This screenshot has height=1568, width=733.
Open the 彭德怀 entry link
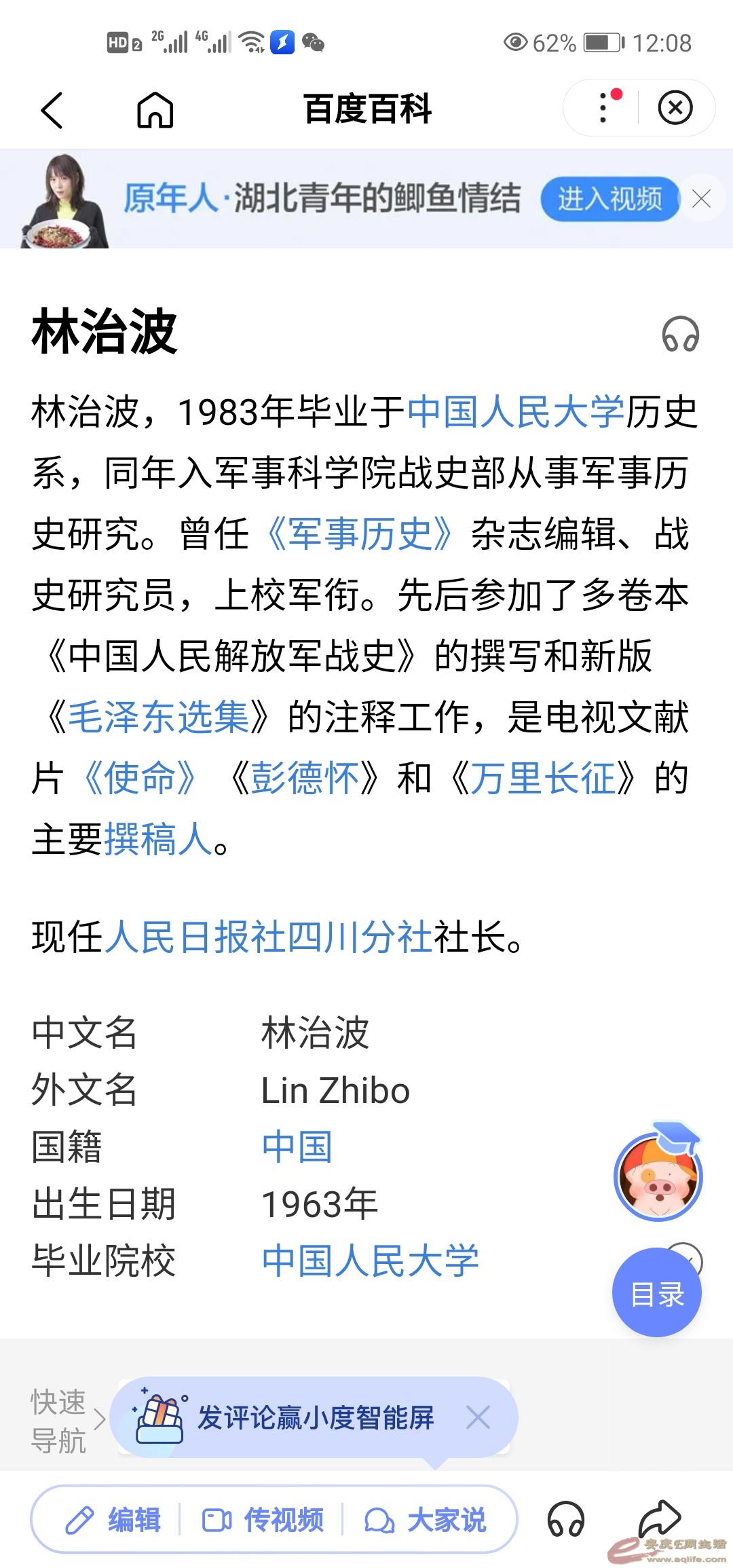coord(305,779)
